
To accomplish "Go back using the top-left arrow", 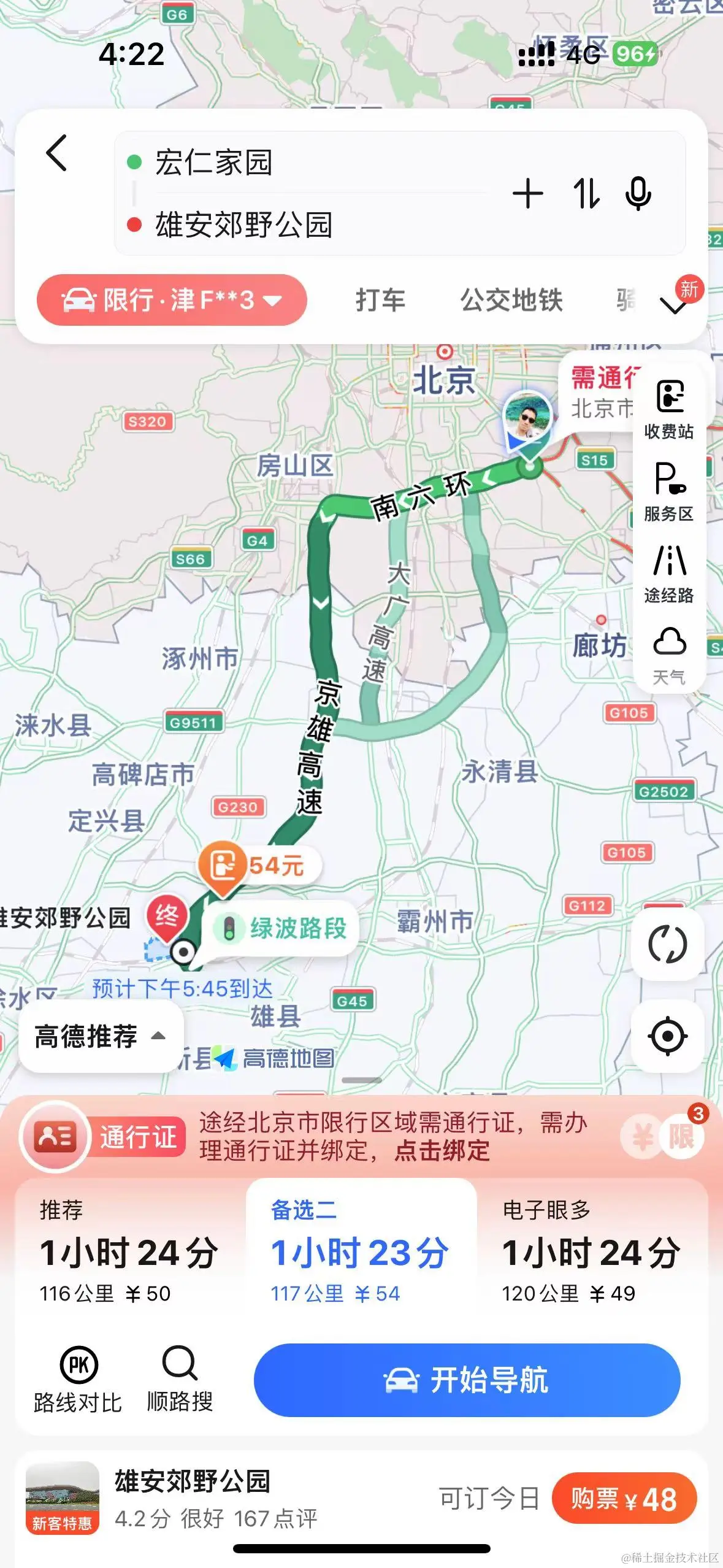I will (56, 153).
